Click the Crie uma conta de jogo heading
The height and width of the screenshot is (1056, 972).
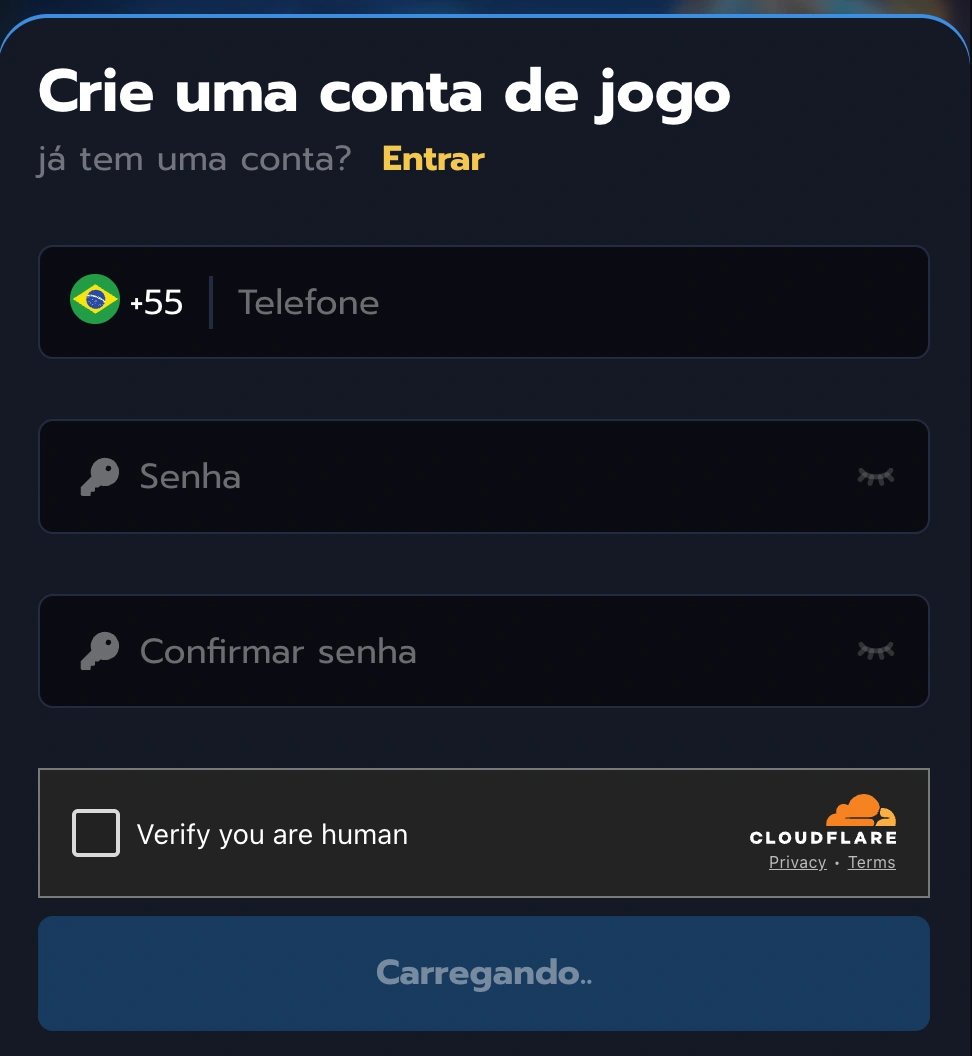383,91
